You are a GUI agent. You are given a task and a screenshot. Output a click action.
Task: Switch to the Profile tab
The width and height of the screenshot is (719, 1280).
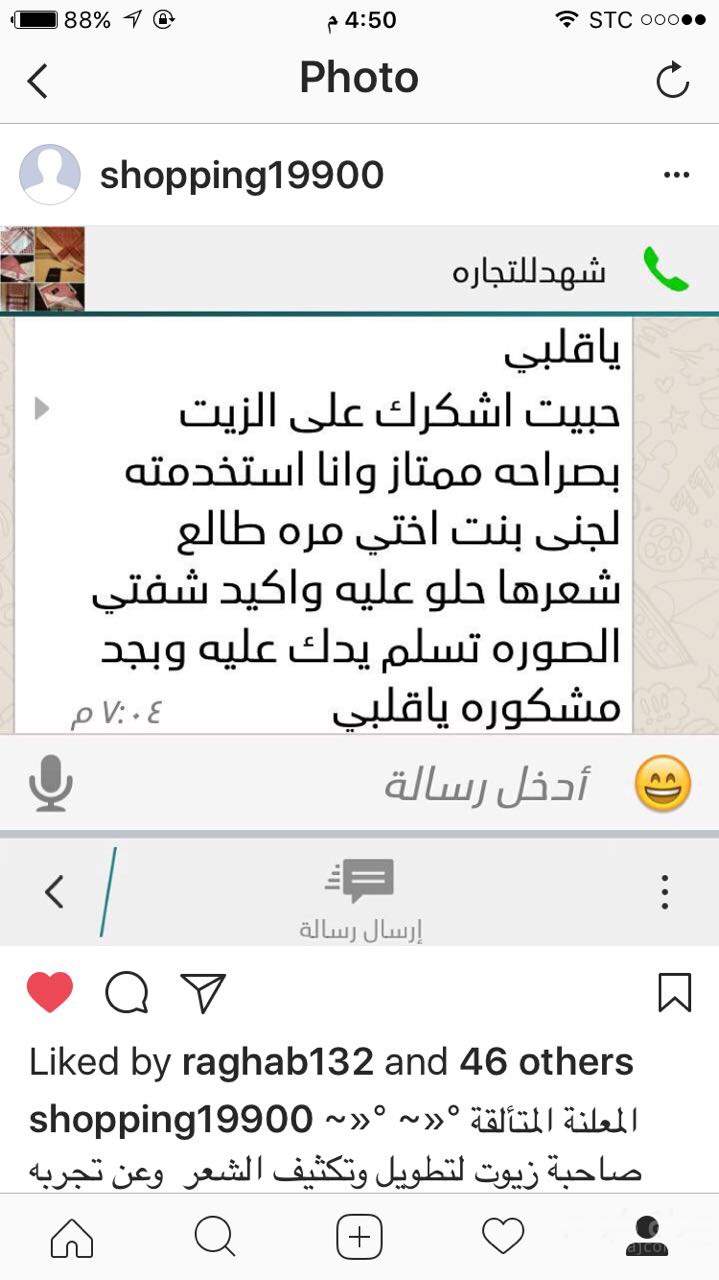pos(647,1236)
